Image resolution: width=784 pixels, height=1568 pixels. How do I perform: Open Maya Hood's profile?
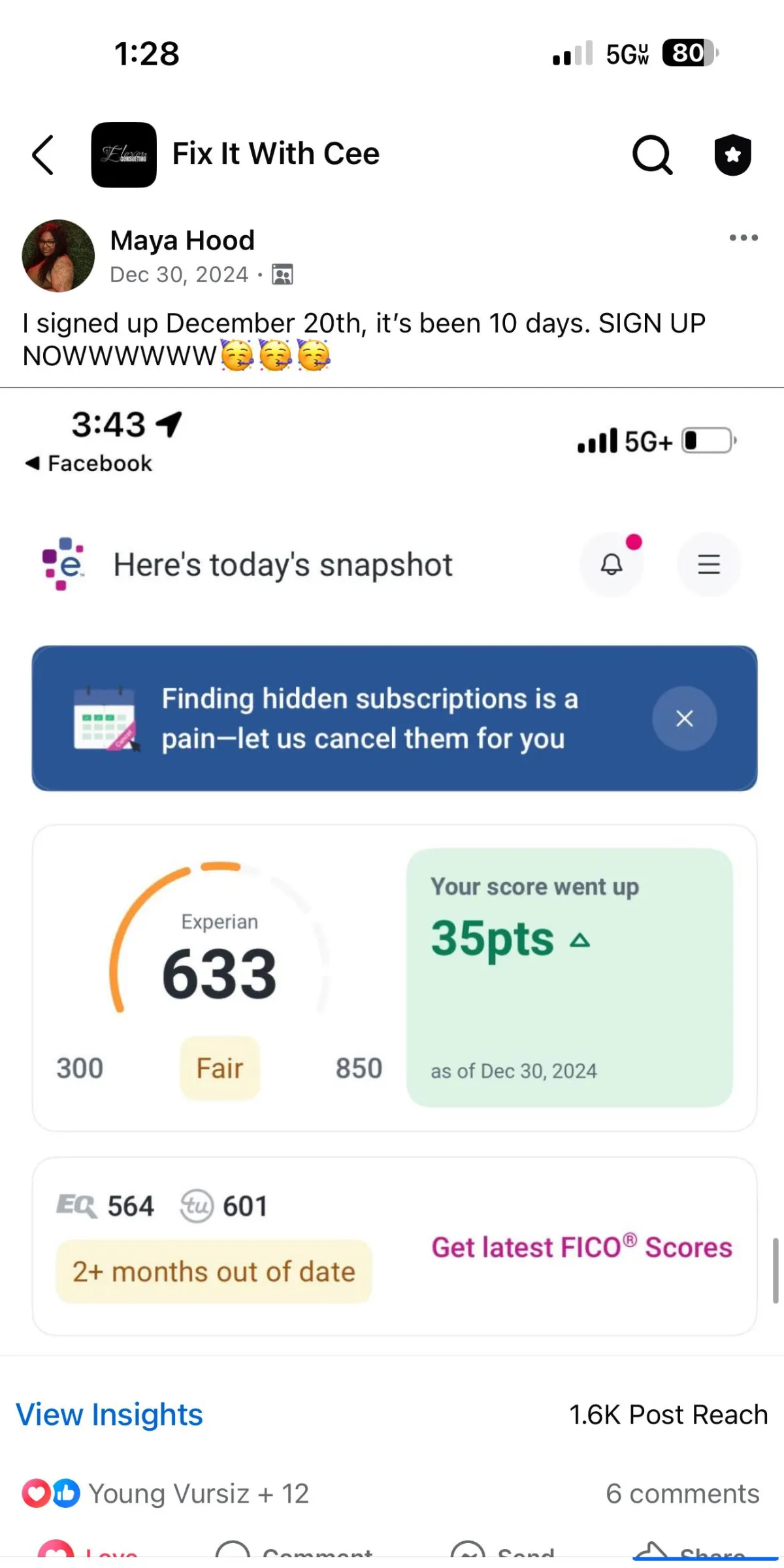click(182, 240)
